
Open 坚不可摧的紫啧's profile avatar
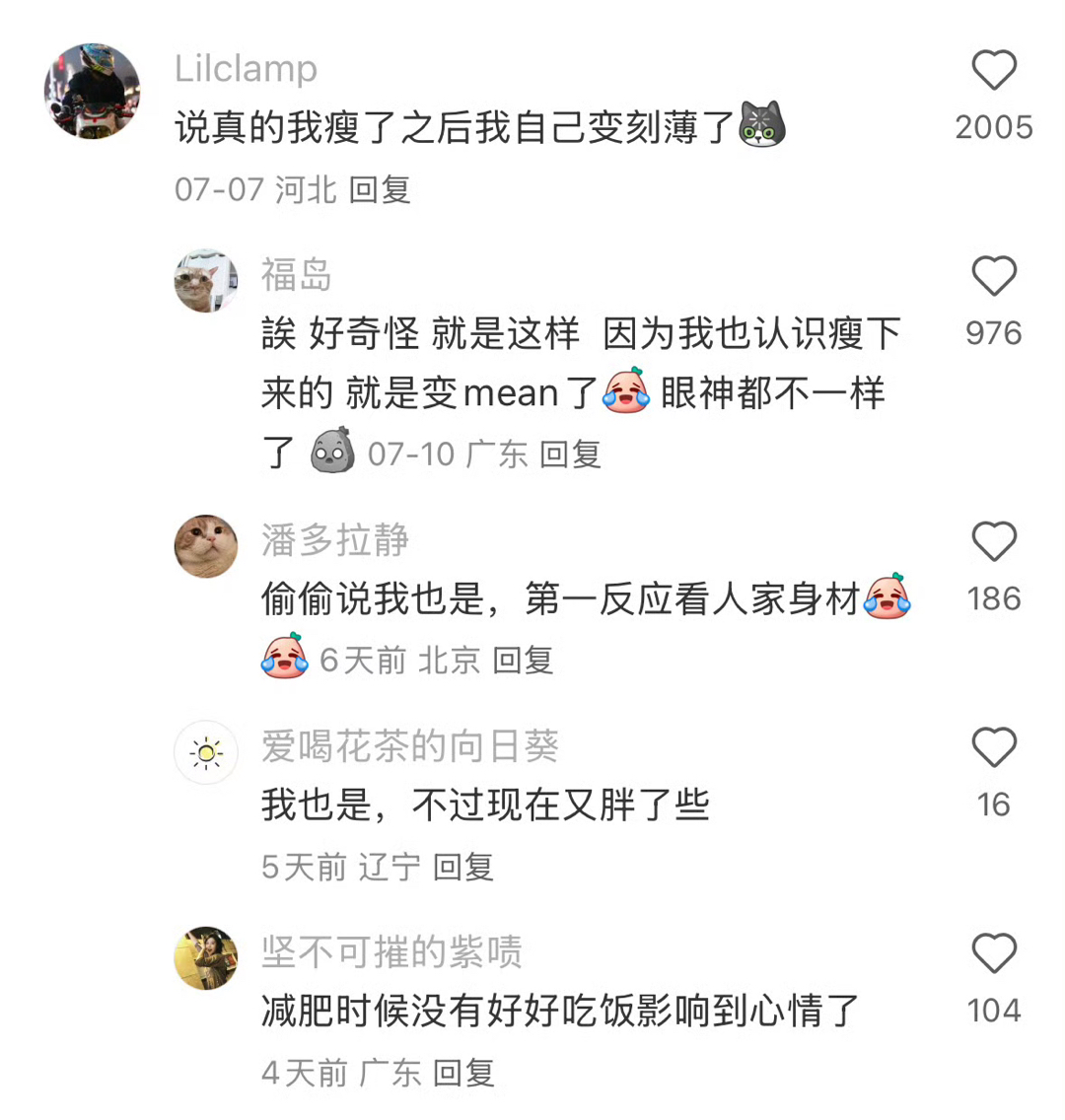[x=206, y=957]
